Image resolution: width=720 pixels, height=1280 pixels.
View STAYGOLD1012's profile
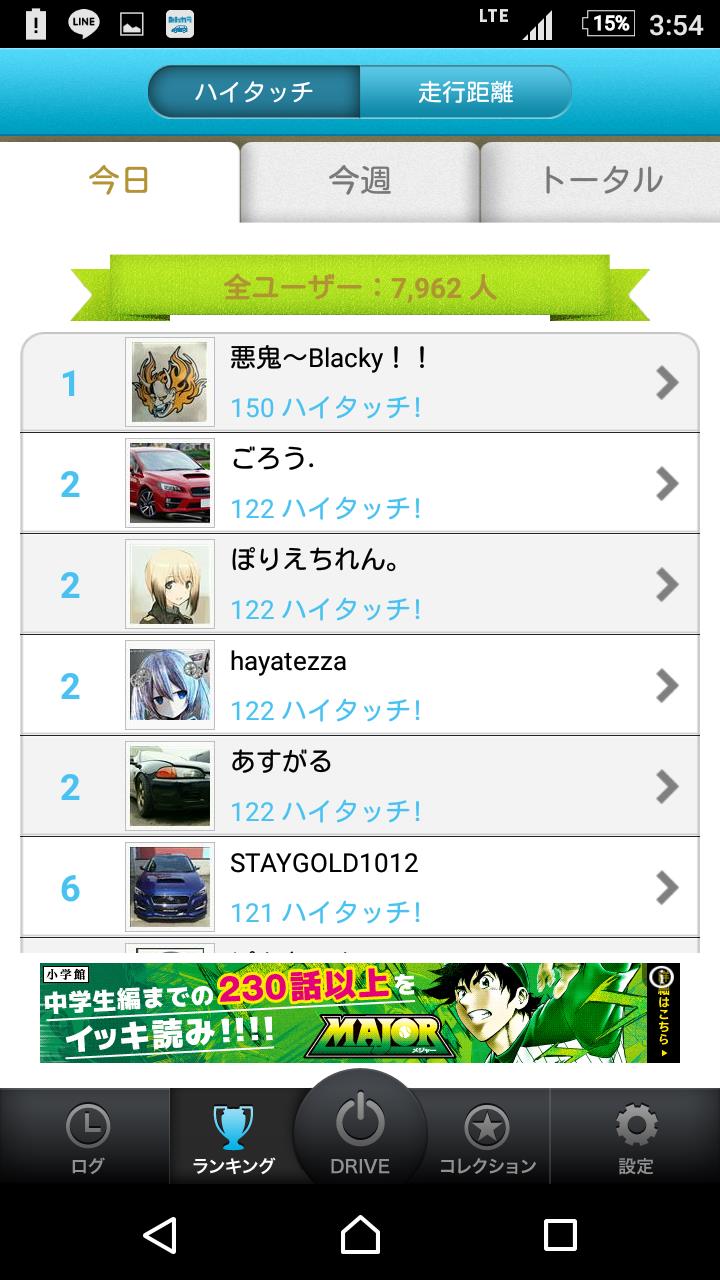[x=360, y=887]
